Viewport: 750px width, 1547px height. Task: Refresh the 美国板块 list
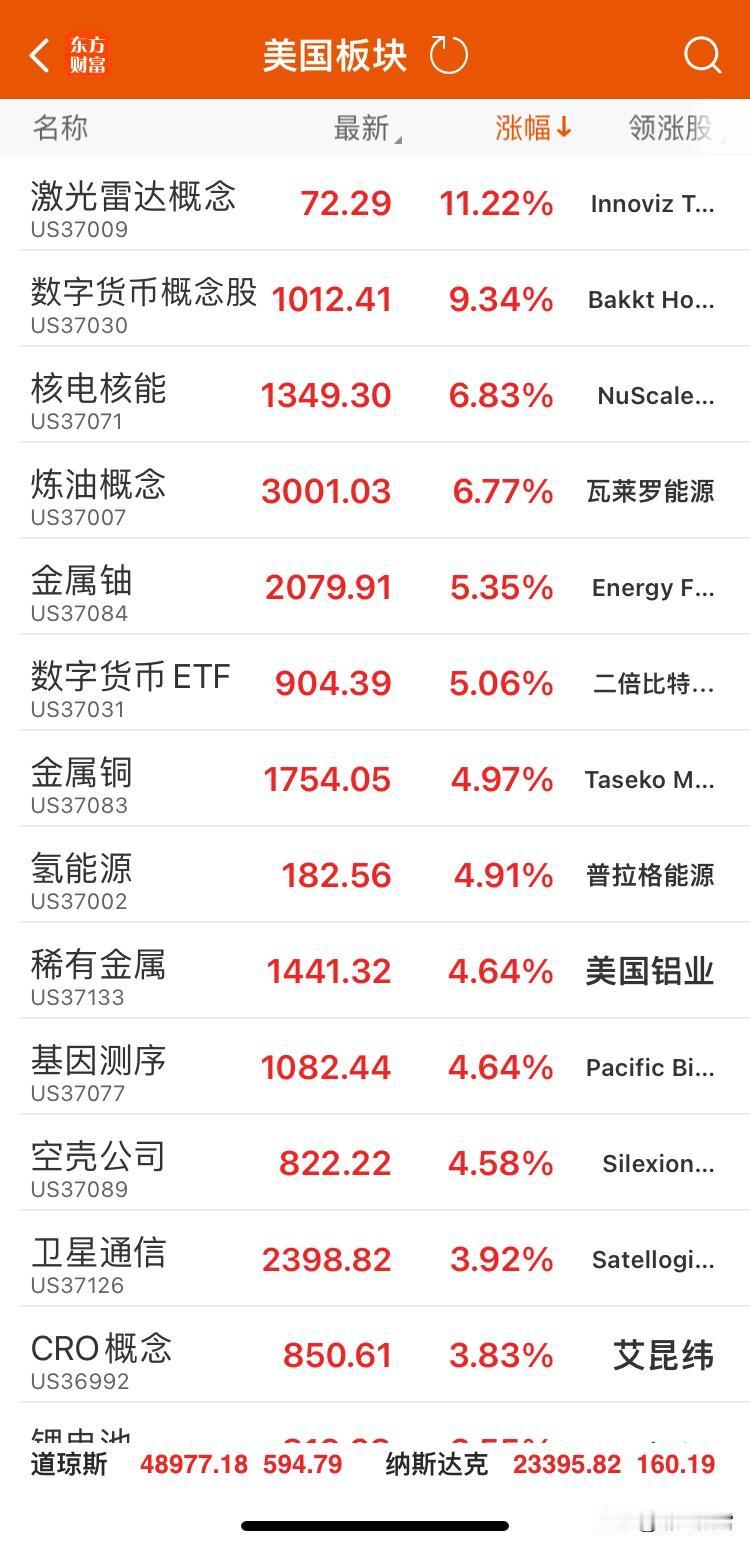click(x=448, y=55)
